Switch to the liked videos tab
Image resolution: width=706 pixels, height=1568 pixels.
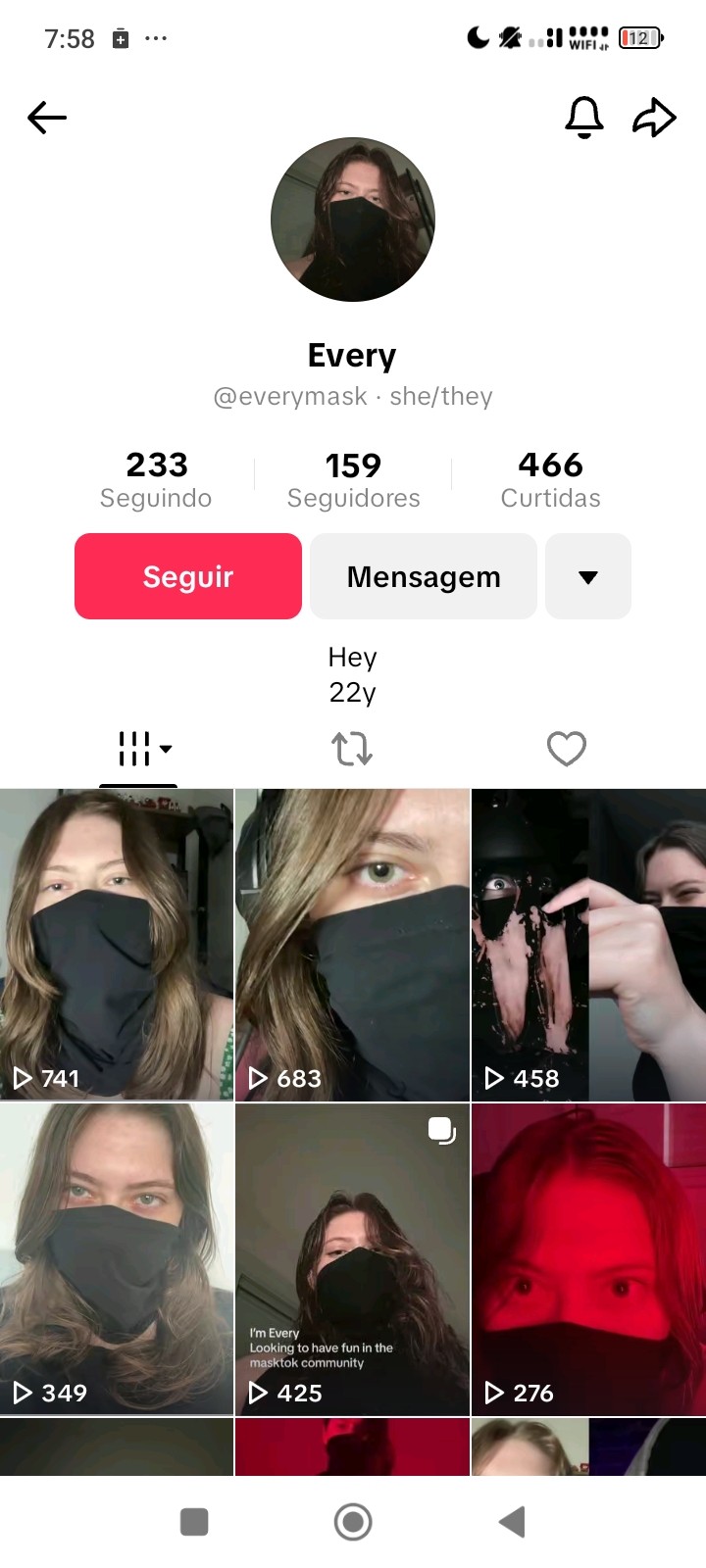pos(566,750)
